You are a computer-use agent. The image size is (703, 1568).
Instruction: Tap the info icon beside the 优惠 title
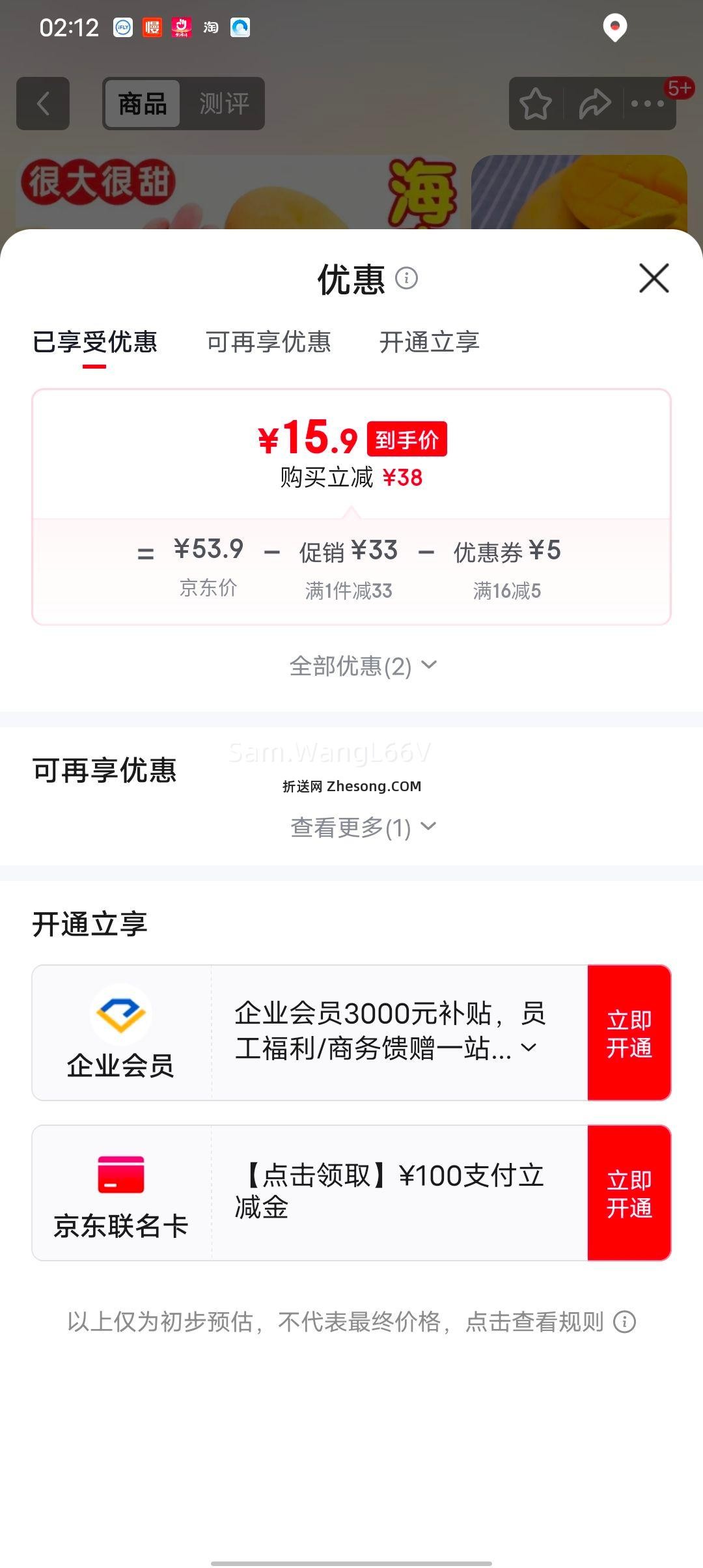point(407,279)
